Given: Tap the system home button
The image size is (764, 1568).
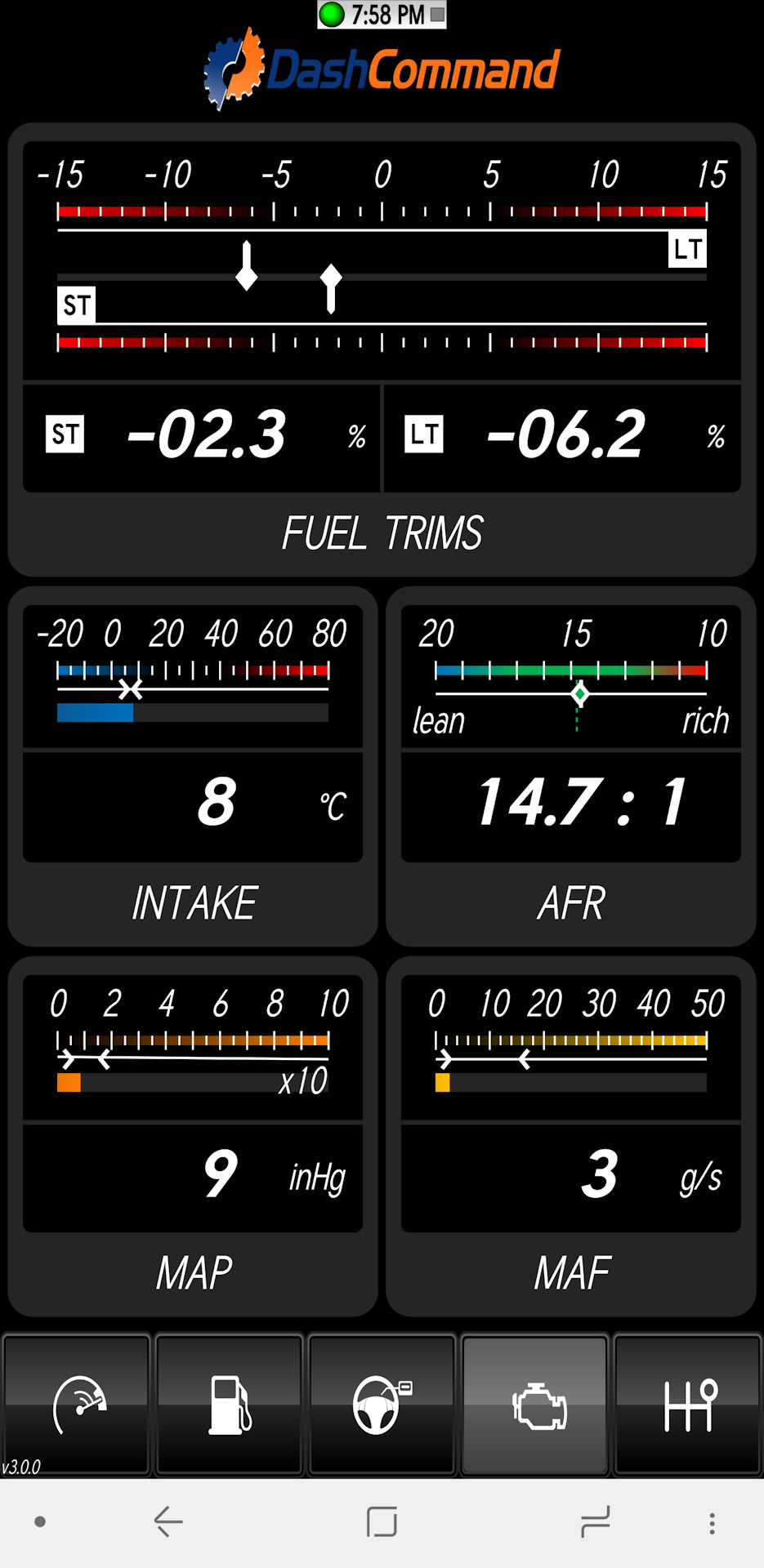Looking at the screenshot, I should (x=382, y=1521).
